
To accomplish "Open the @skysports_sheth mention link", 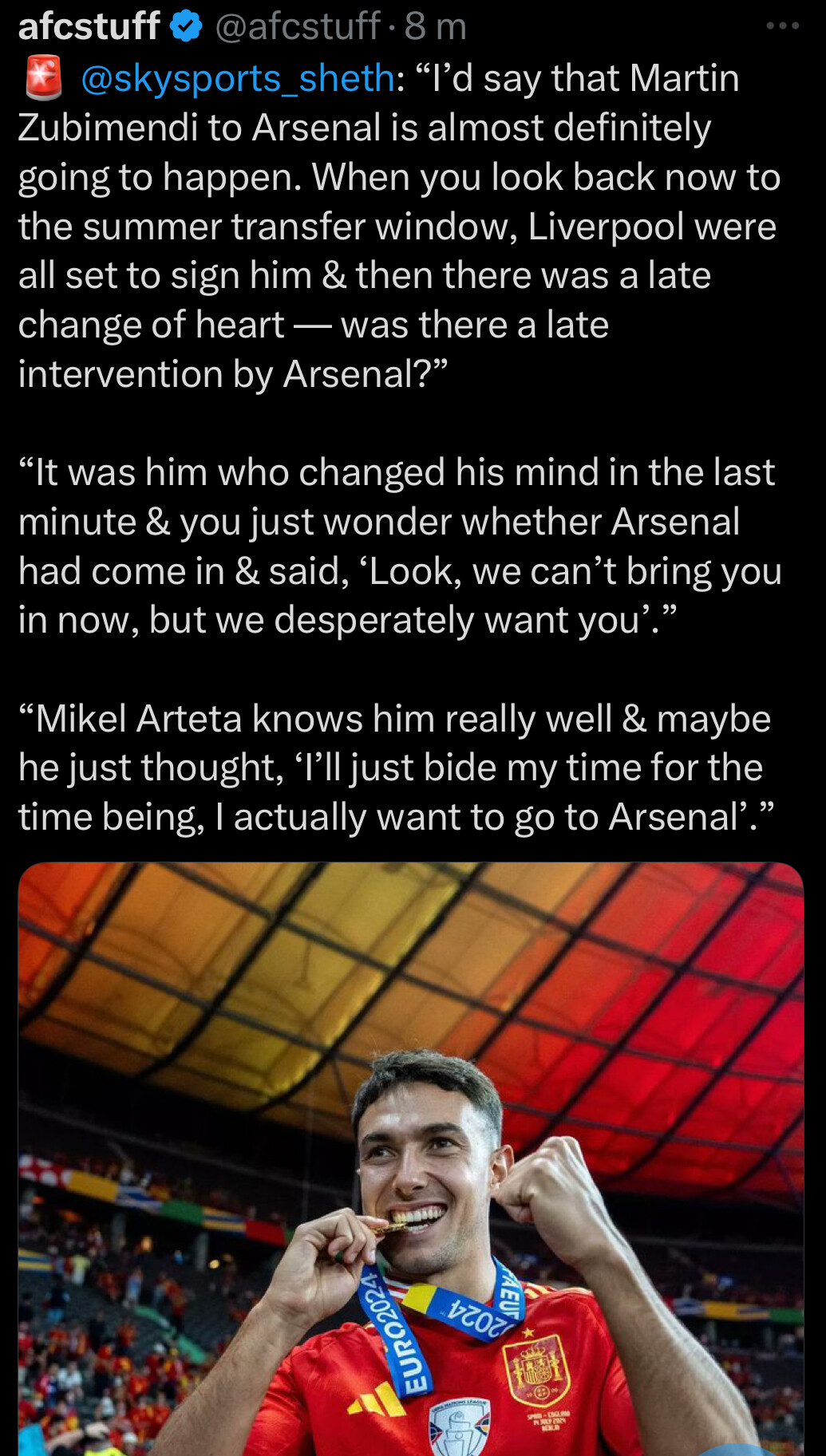I will (x=238, y=79).
